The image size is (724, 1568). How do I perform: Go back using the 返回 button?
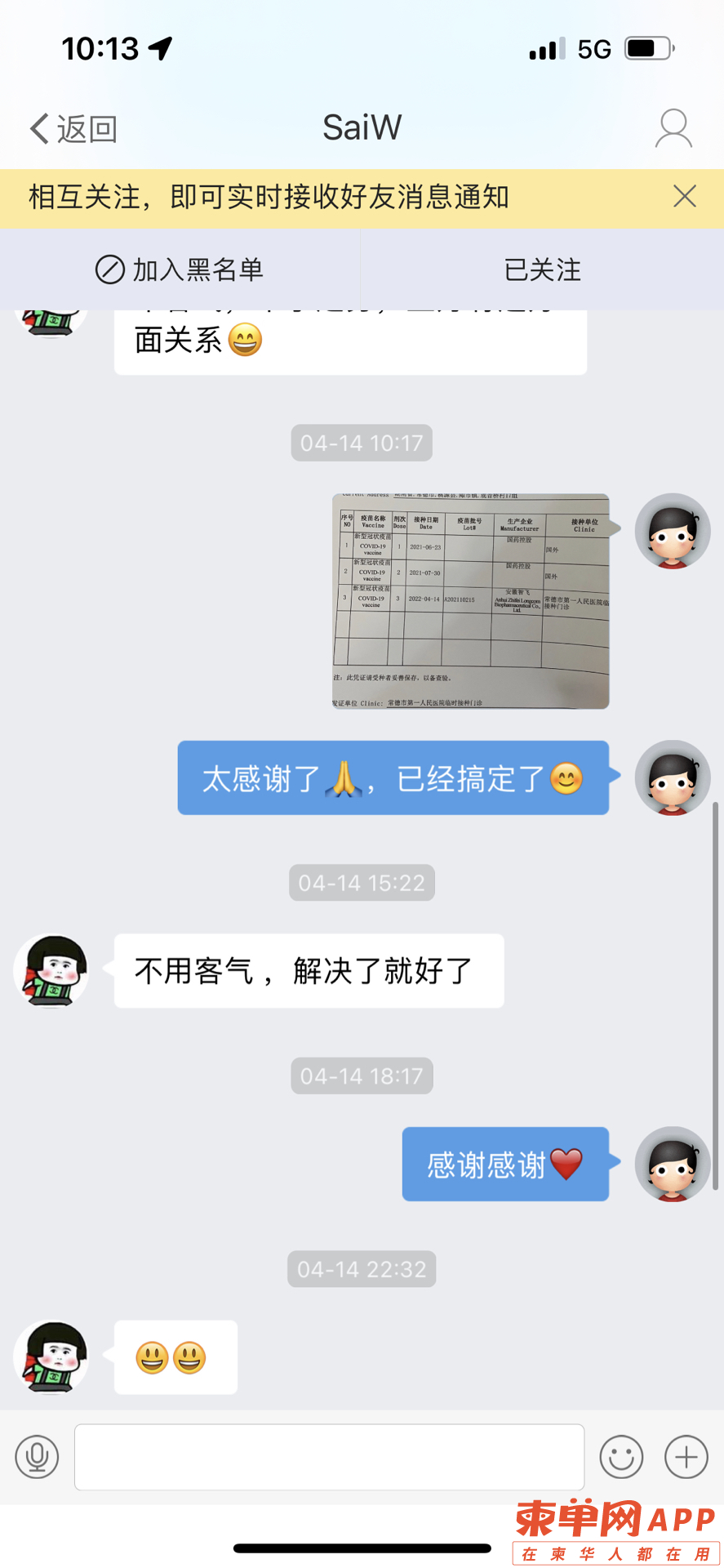[73, 129]
